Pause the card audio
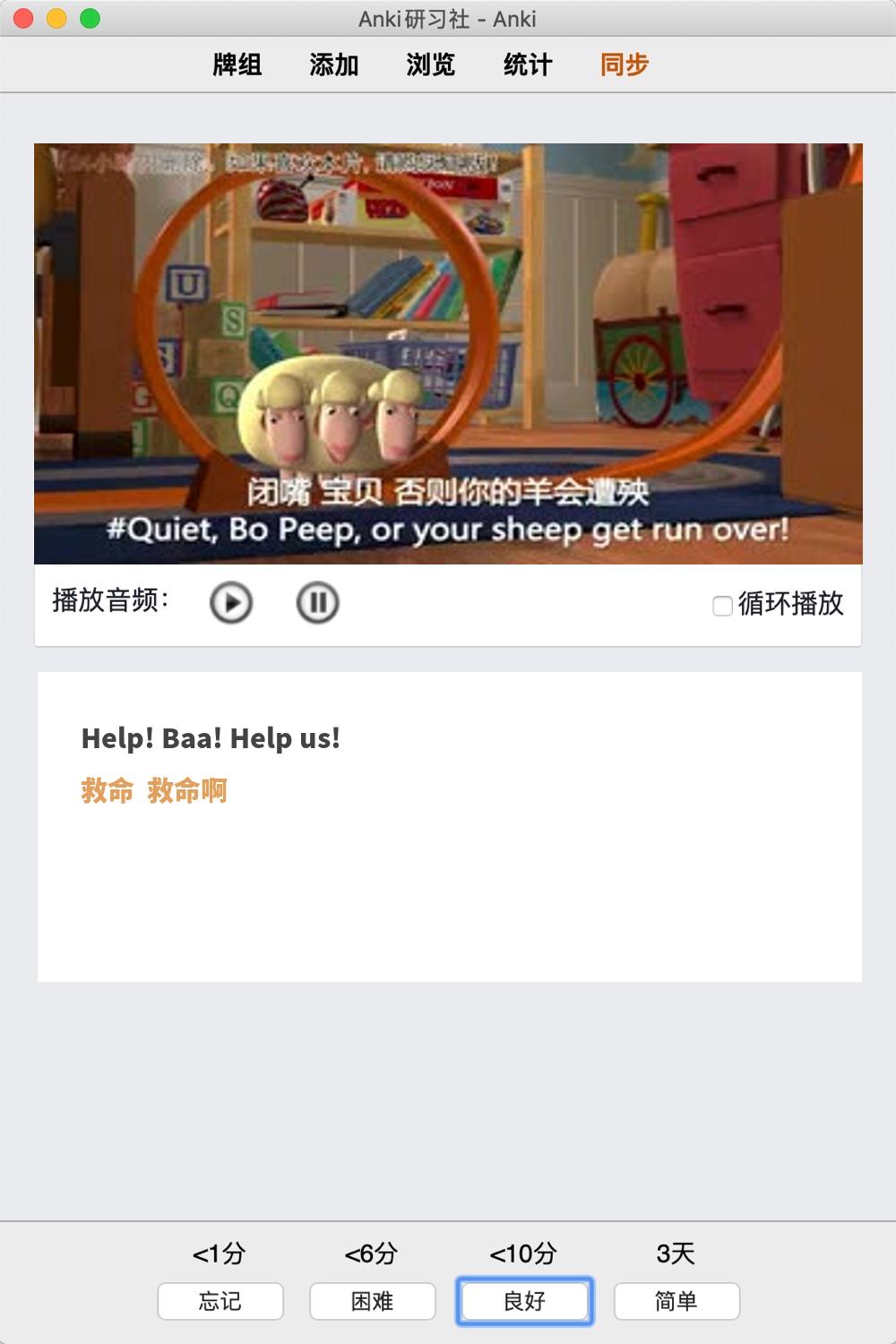896x1344 pixels. point(317,603)
